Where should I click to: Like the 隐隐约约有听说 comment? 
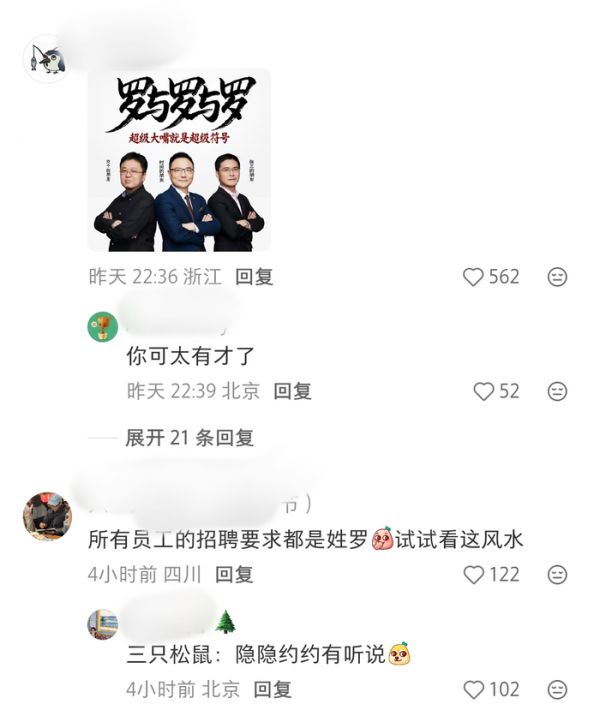474,690
